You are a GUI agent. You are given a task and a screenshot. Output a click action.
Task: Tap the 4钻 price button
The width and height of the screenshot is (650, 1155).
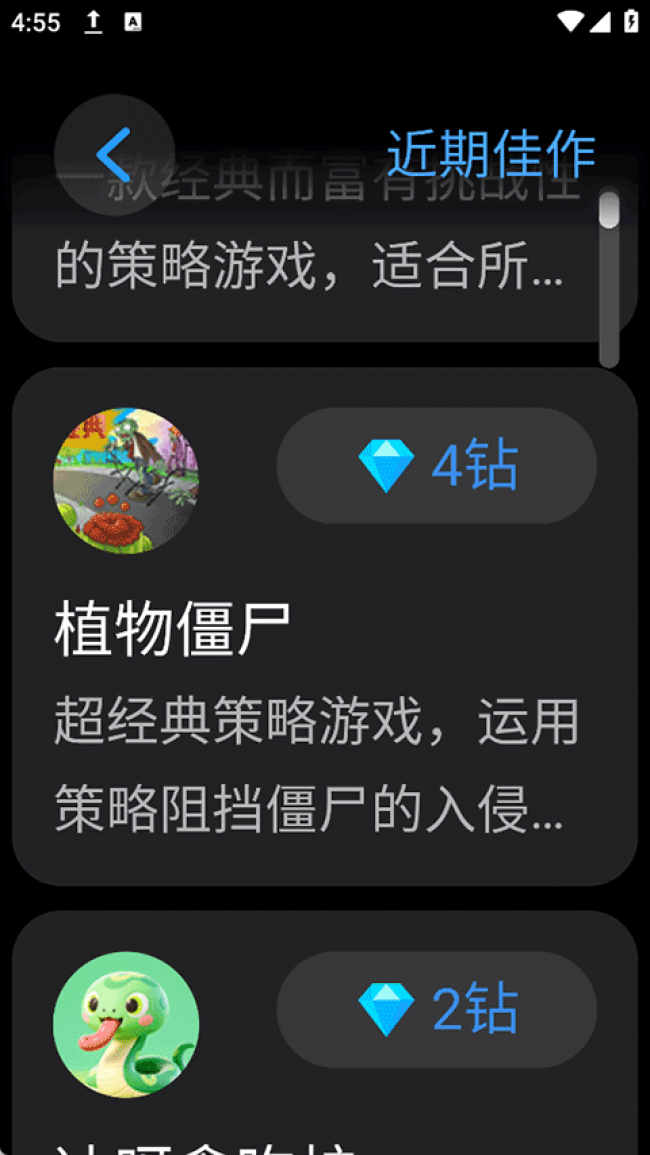coord(436,466)
